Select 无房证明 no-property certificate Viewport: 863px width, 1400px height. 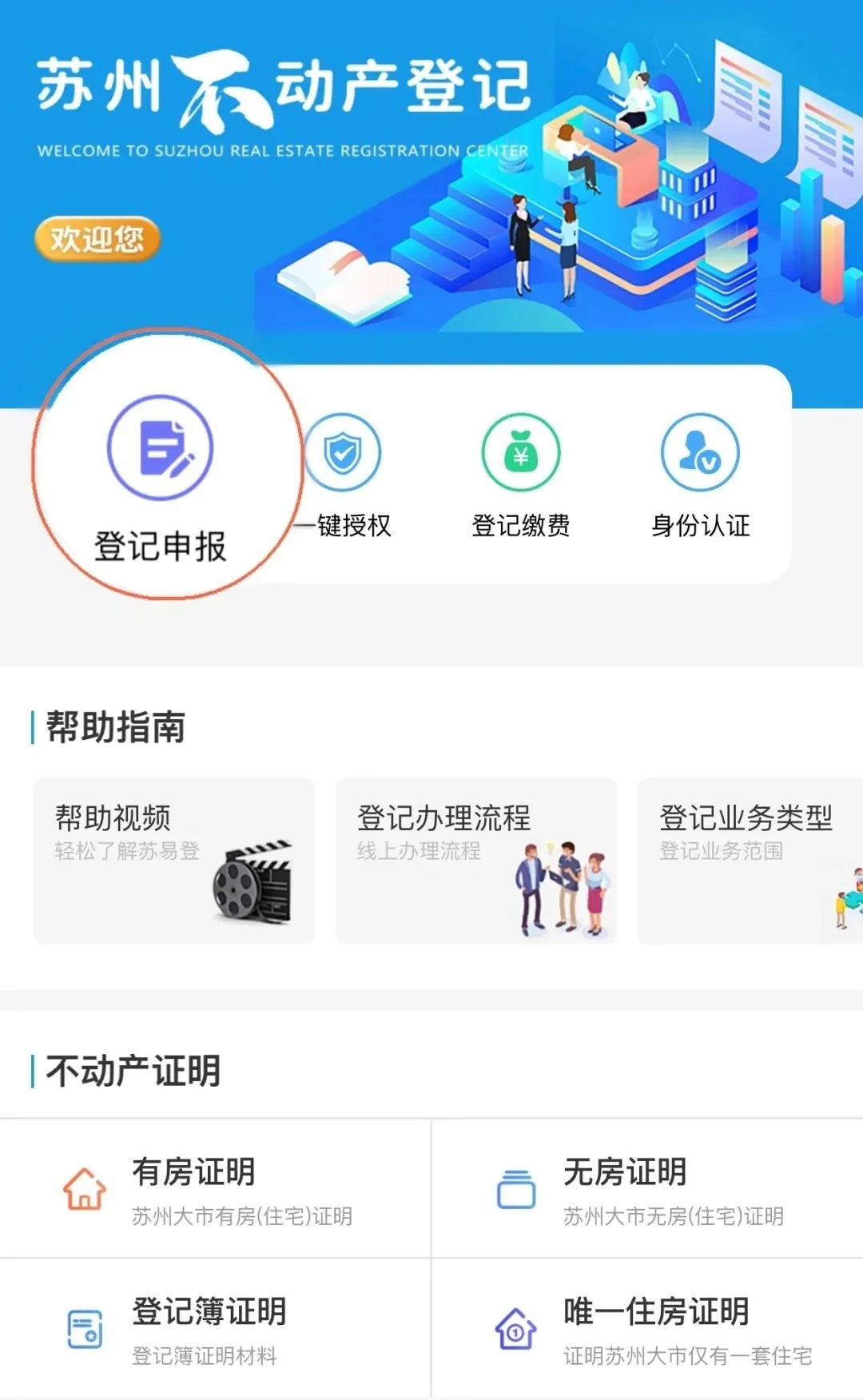tap(647, 1189)
